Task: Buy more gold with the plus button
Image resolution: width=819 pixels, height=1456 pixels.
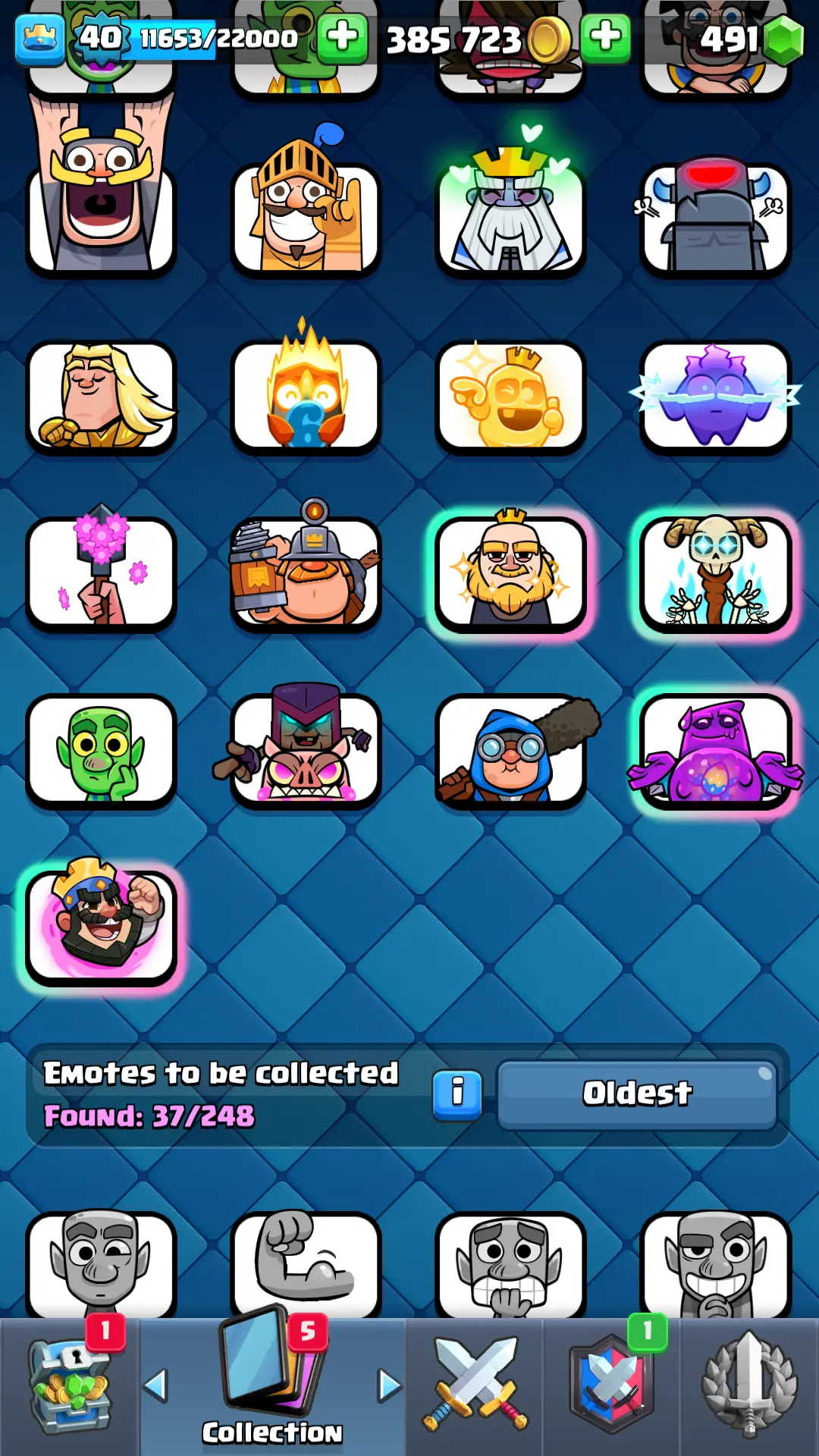Action: 605,37
